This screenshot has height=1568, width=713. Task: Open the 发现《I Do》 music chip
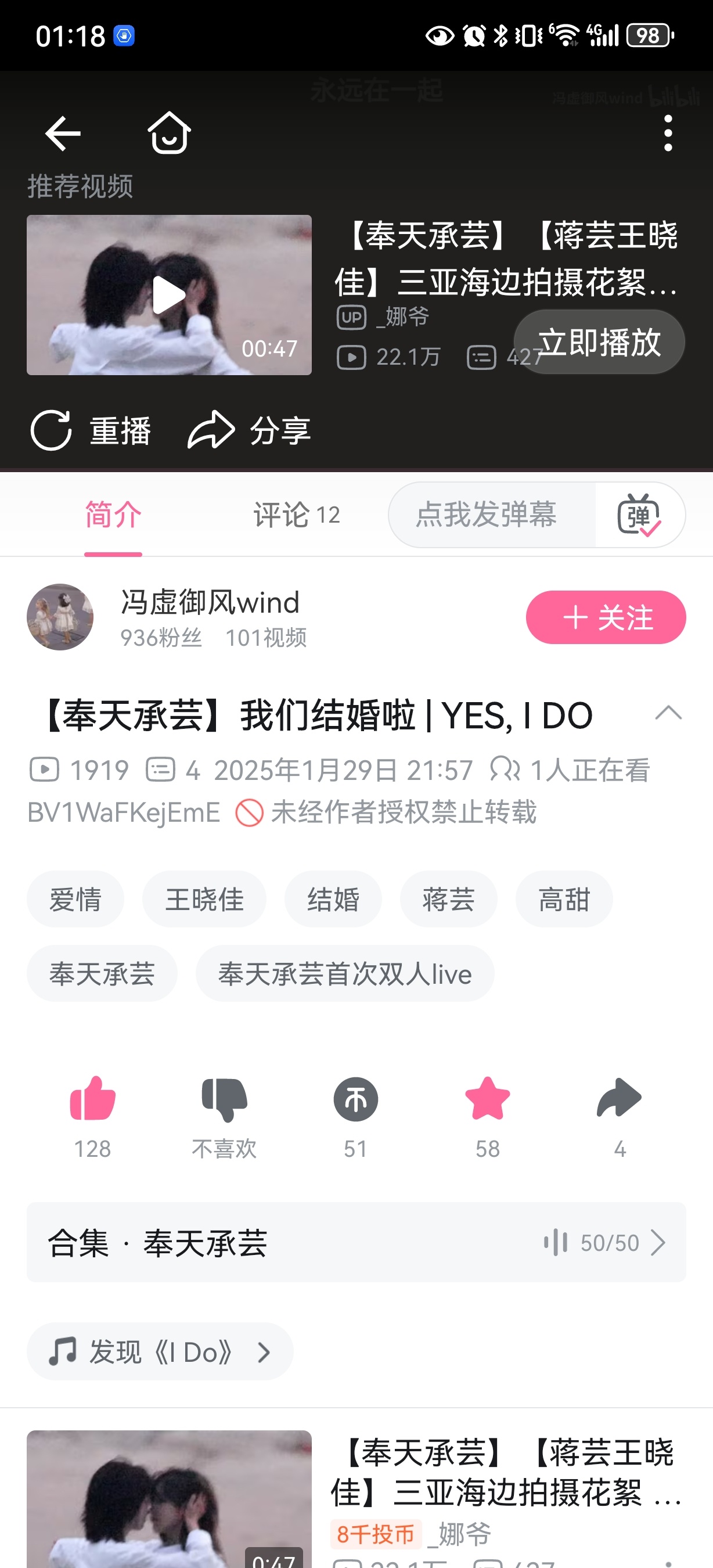(160, 1352)
